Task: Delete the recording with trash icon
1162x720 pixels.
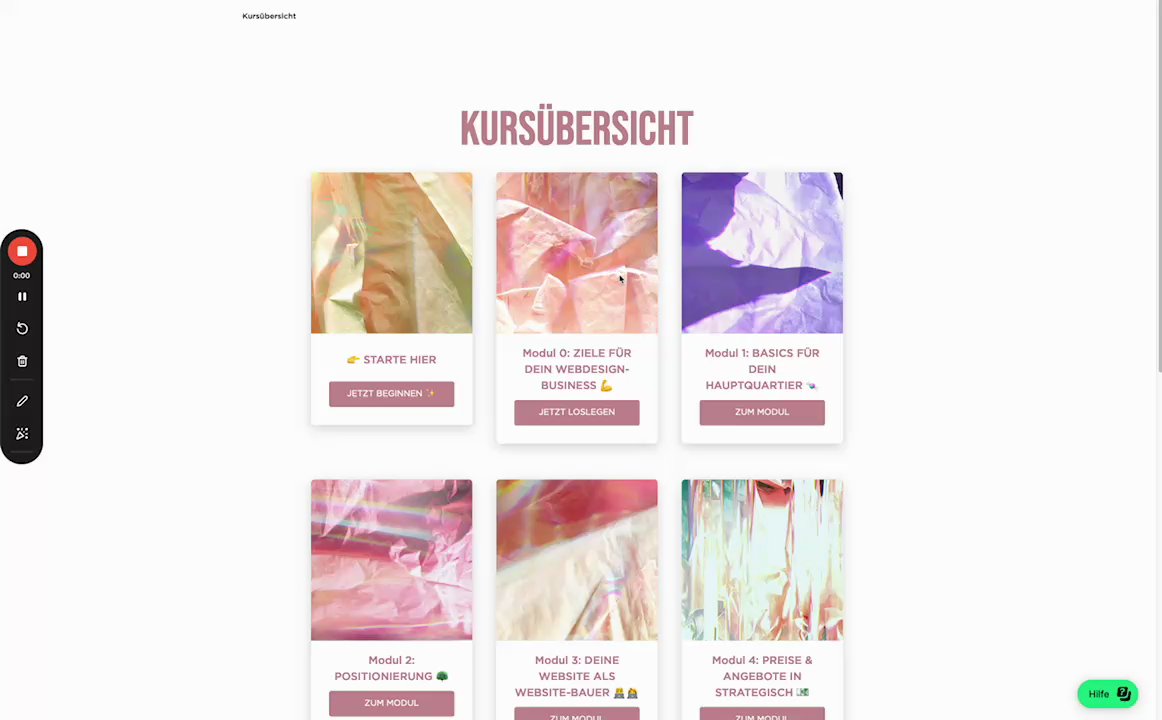Action: coord(22,361)
